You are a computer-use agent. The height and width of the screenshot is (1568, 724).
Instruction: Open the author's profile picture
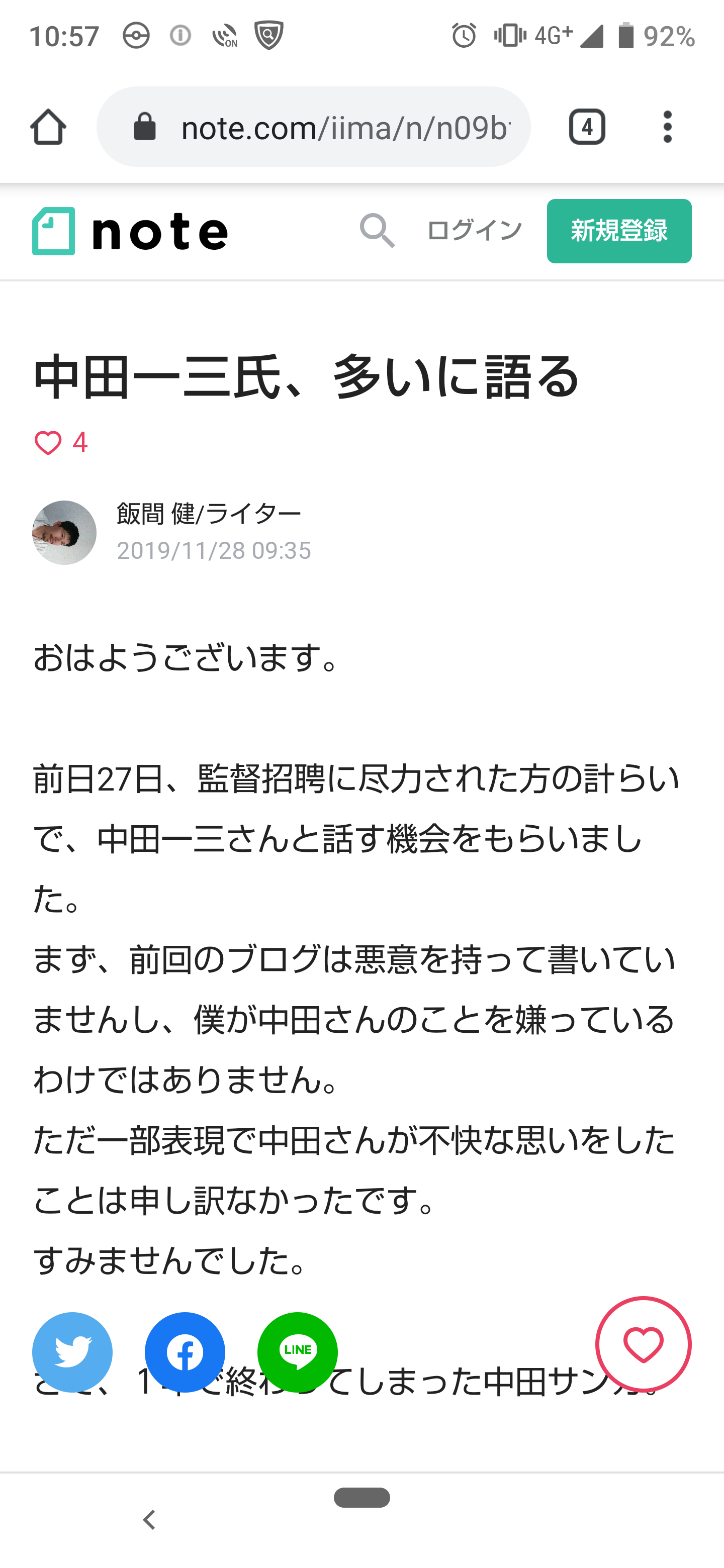pyautogui.click(x=64, y=533)
